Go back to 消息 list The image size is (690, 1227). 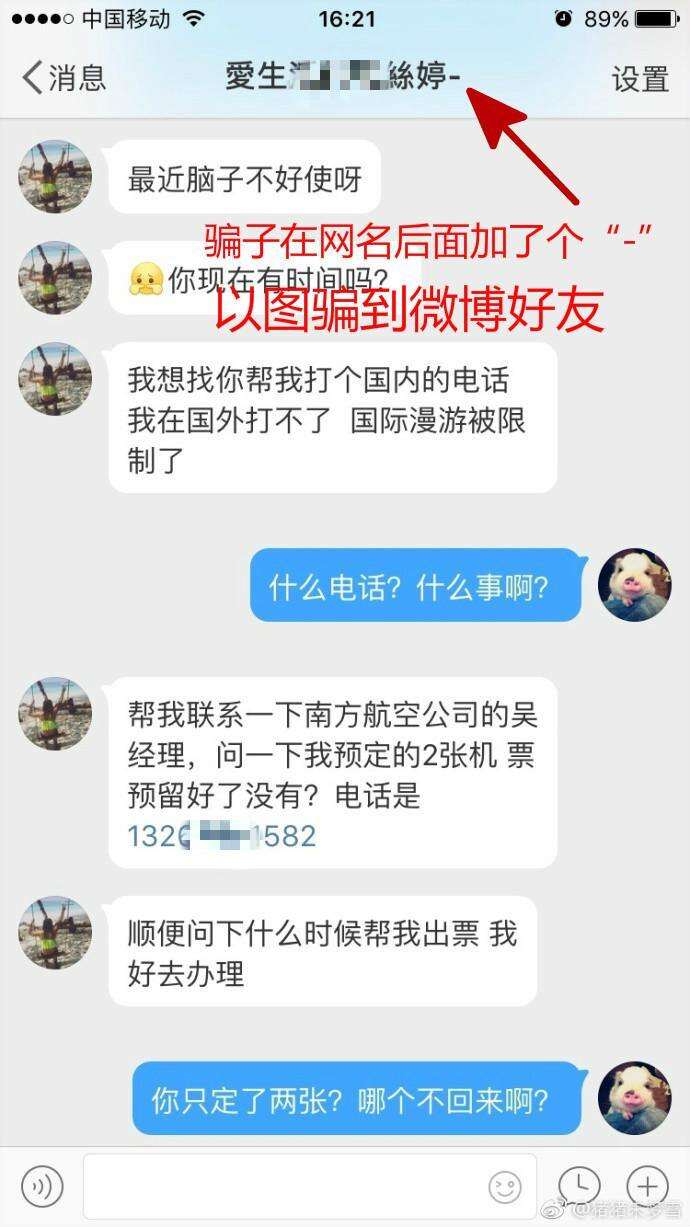pyautogui.click(x=64, y=77)
